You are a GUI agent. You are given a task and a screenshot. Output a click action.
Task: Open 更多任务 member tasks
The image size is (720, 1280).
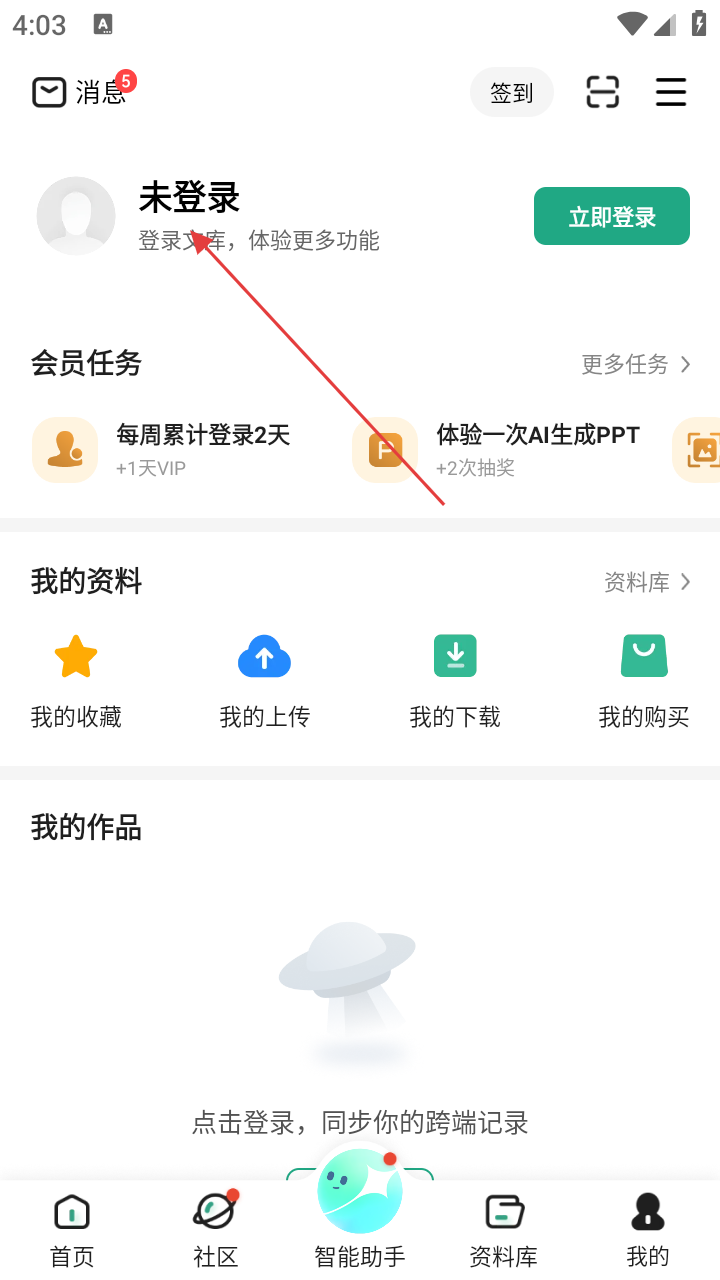636,364
